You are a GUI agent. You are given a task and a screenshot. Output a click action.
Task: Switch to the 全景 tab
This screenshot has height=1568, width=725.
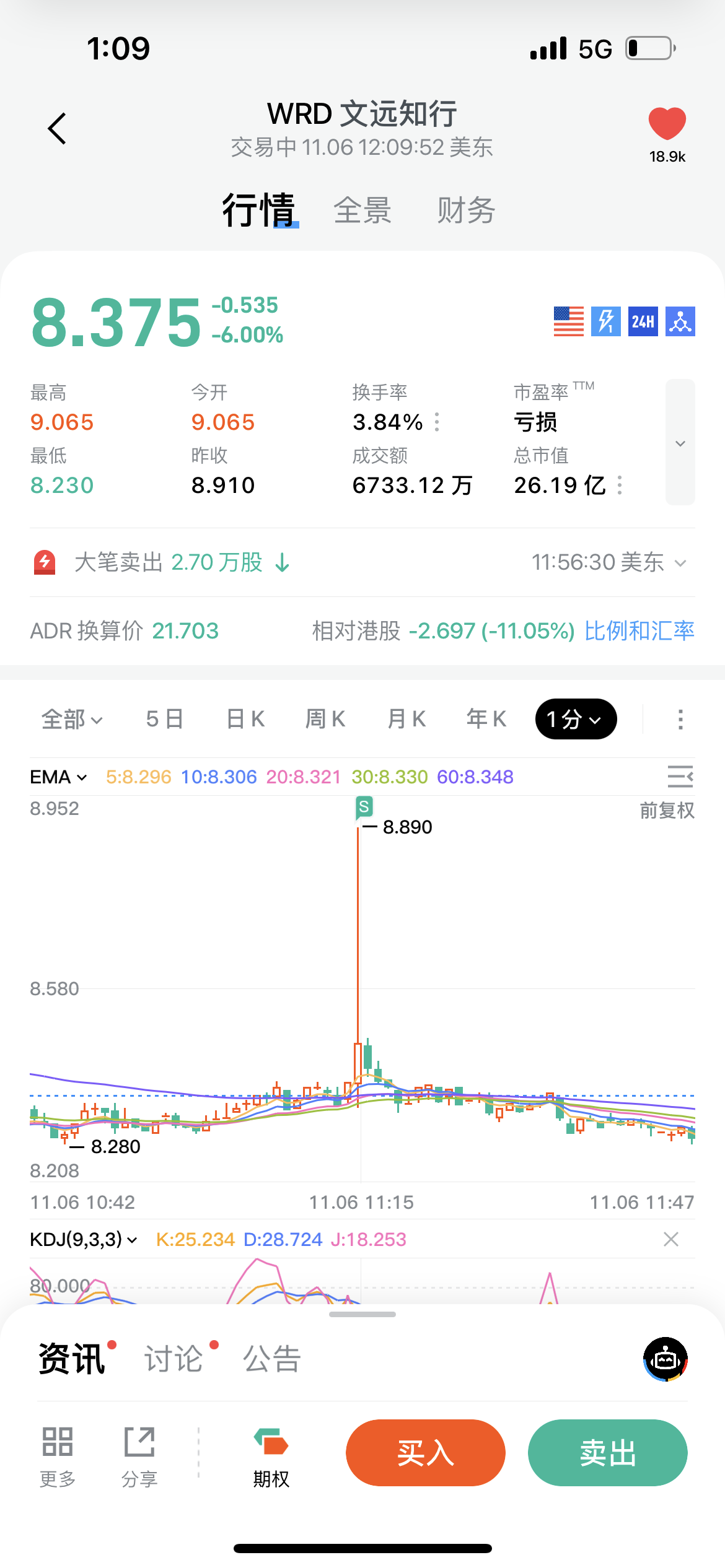(x=362, y=211)
